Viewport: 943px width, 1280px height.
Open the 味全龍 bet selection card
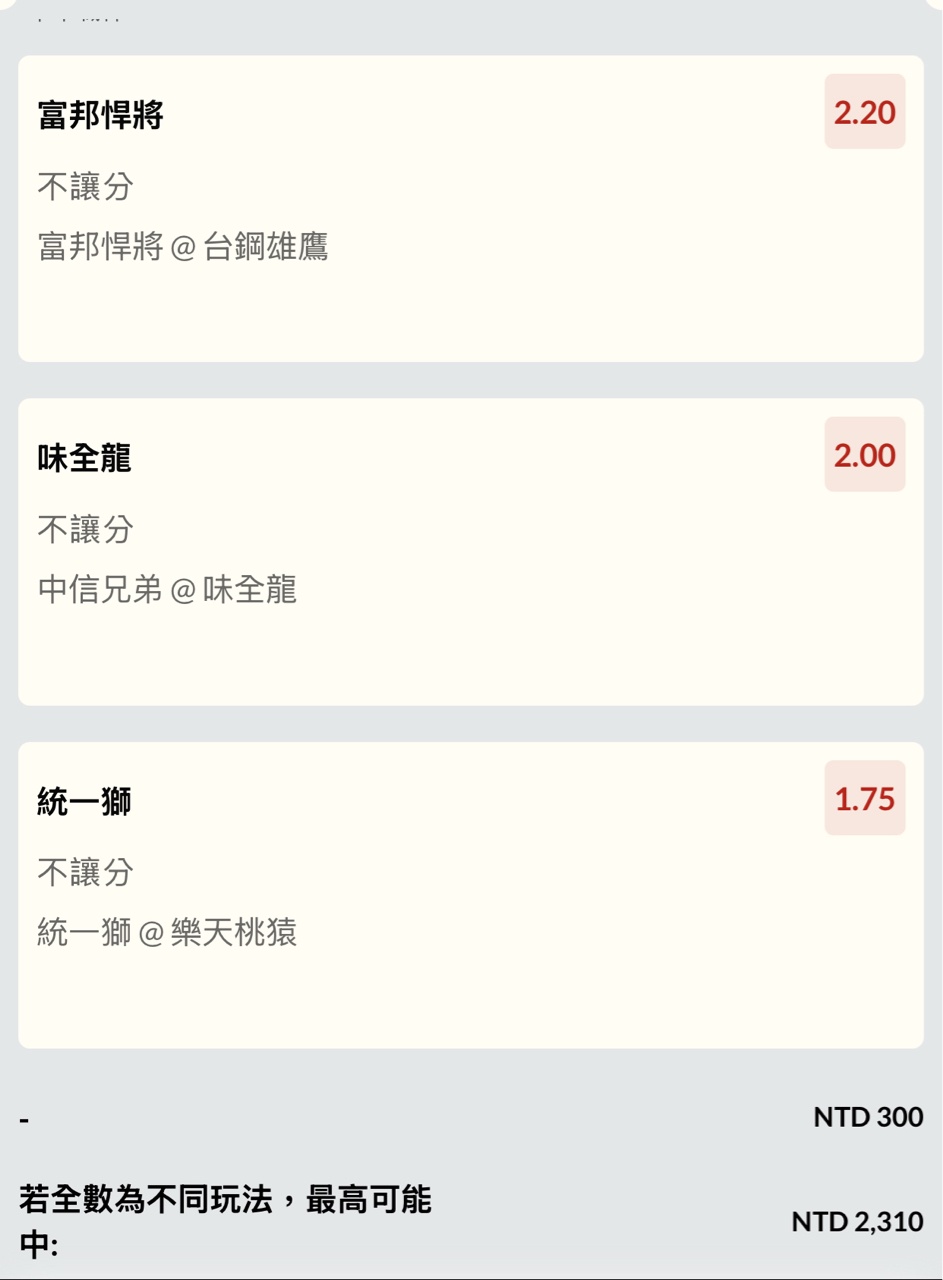pos(470,552)
